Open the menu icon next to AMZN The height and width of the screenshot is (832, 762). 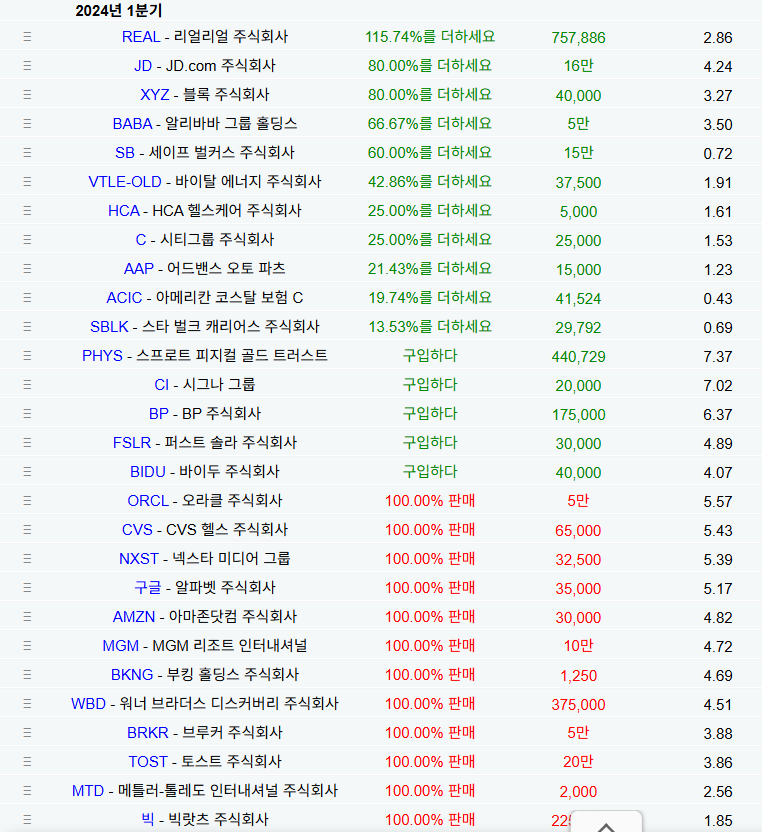click(27, 616)
